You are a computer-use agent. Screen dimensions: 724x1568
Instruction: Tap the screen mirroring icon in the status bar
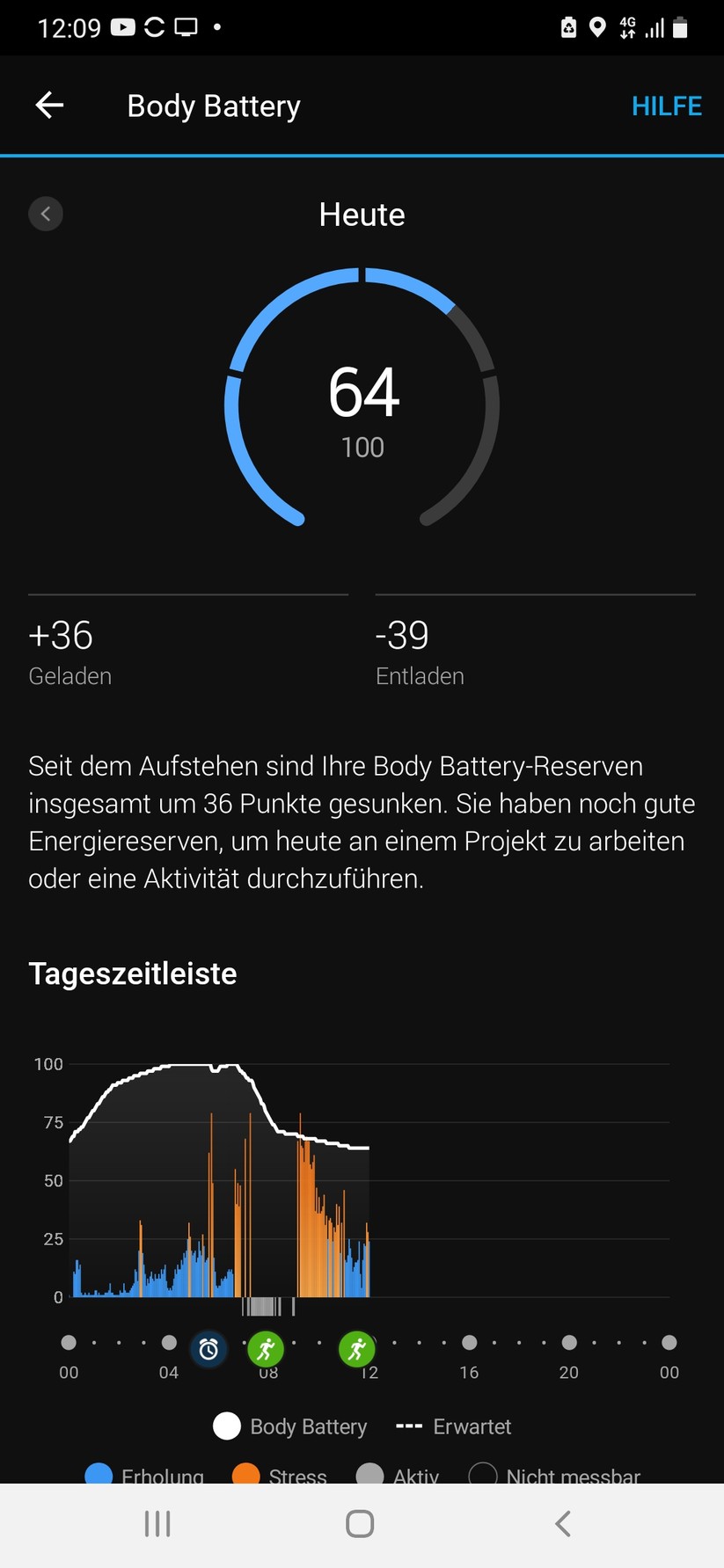coord(187,27)
